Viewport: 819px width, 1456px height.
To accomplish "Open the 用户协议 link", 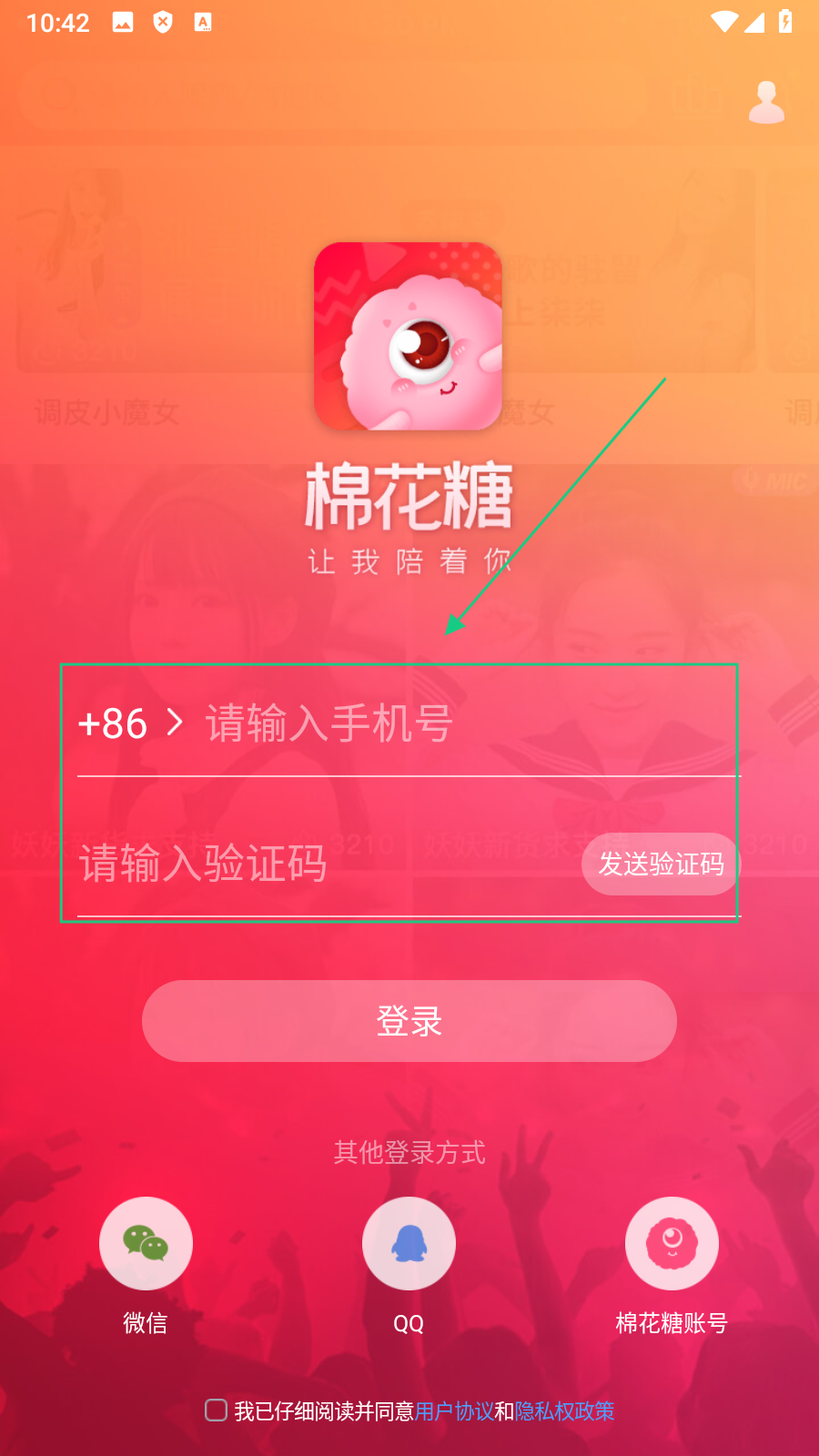I will 454,1411.
